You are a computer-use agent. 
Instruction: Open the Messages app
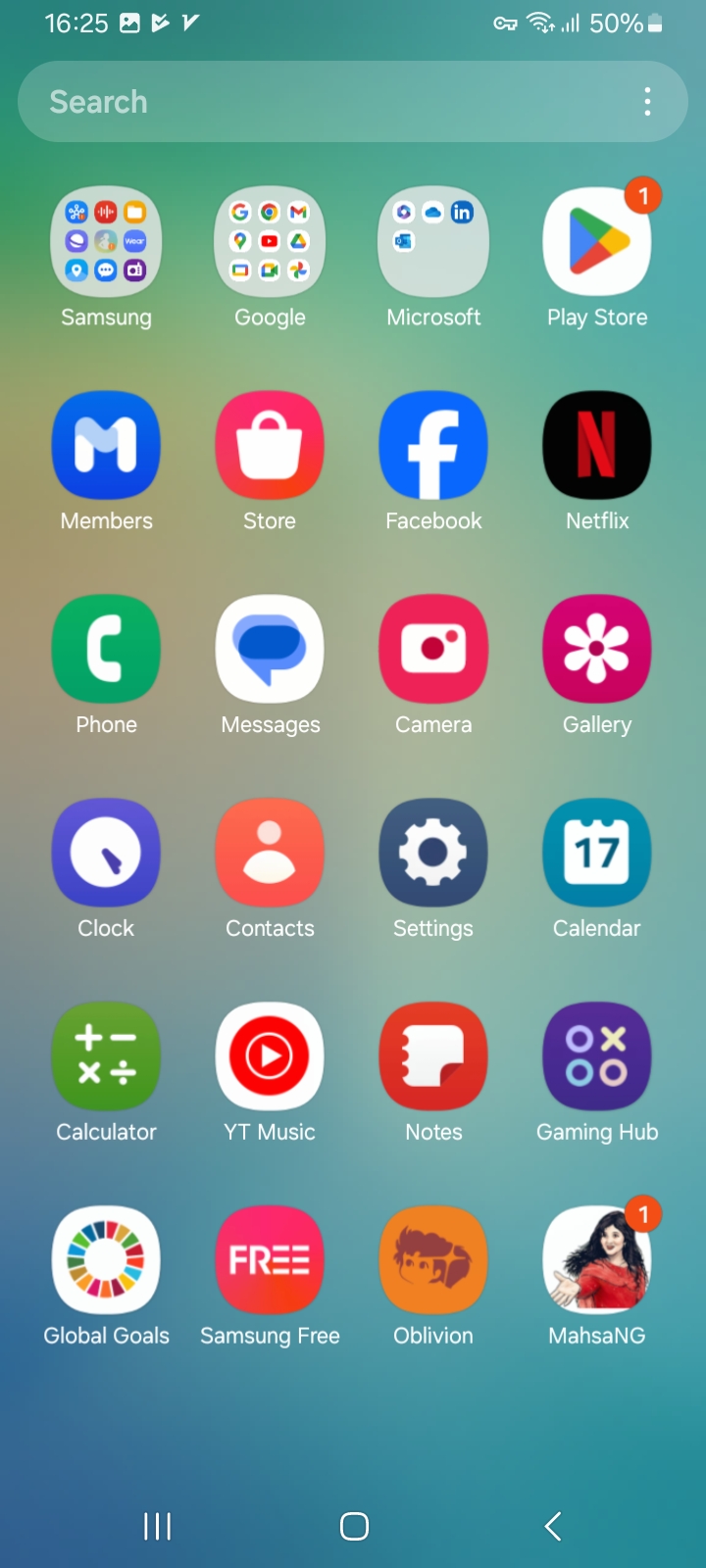270,650
